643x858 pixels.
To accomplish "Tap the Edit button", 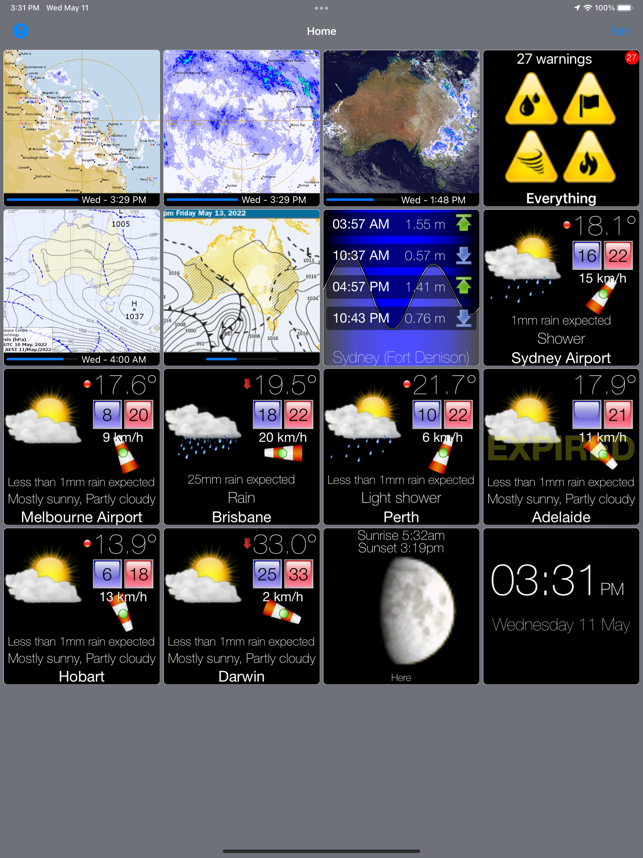I will (x=619, y=31).
